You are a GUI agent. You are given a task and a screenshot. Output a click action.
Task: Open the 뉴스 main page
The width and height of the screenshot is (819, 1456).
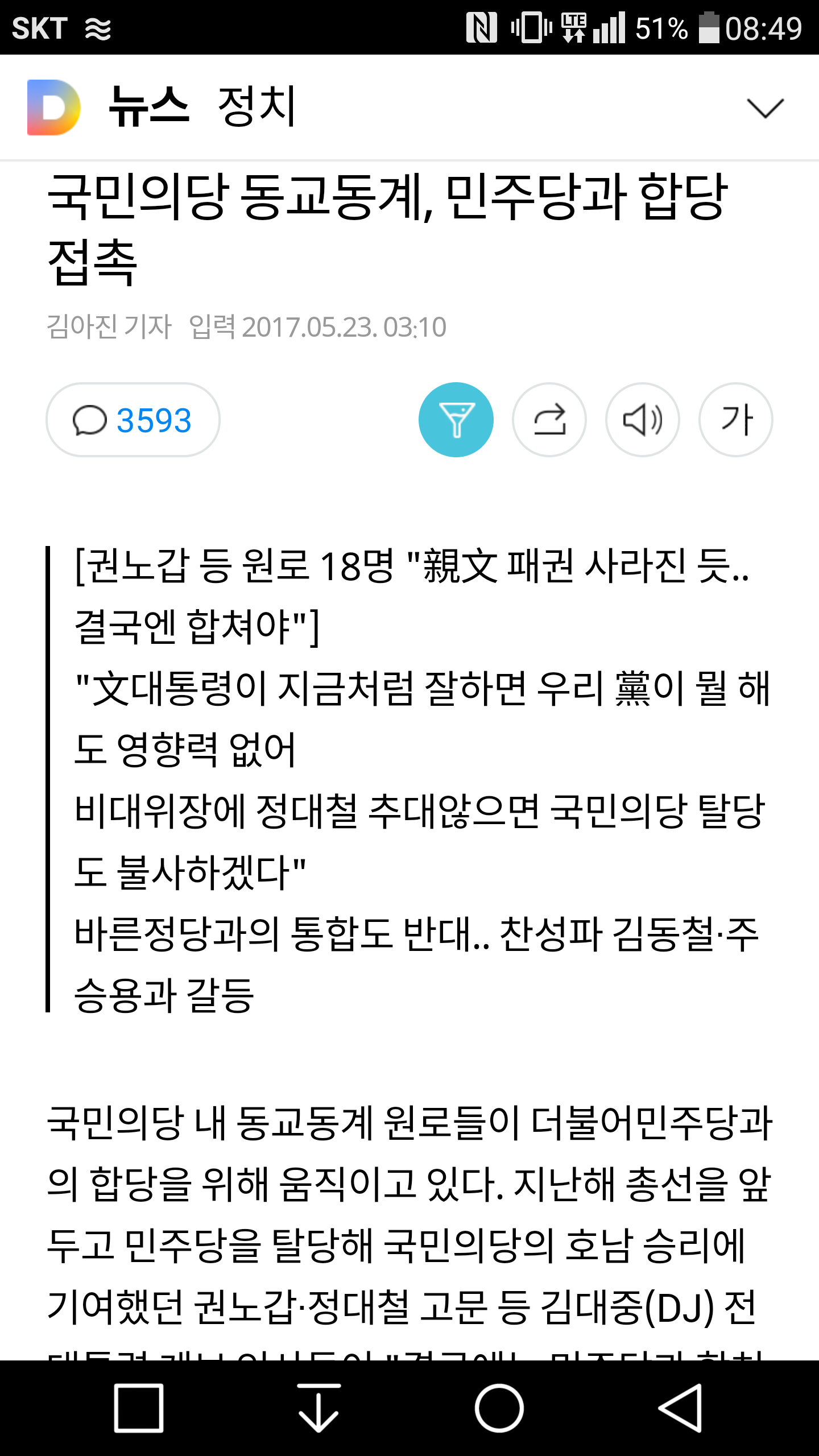click(x=148, y=106)
